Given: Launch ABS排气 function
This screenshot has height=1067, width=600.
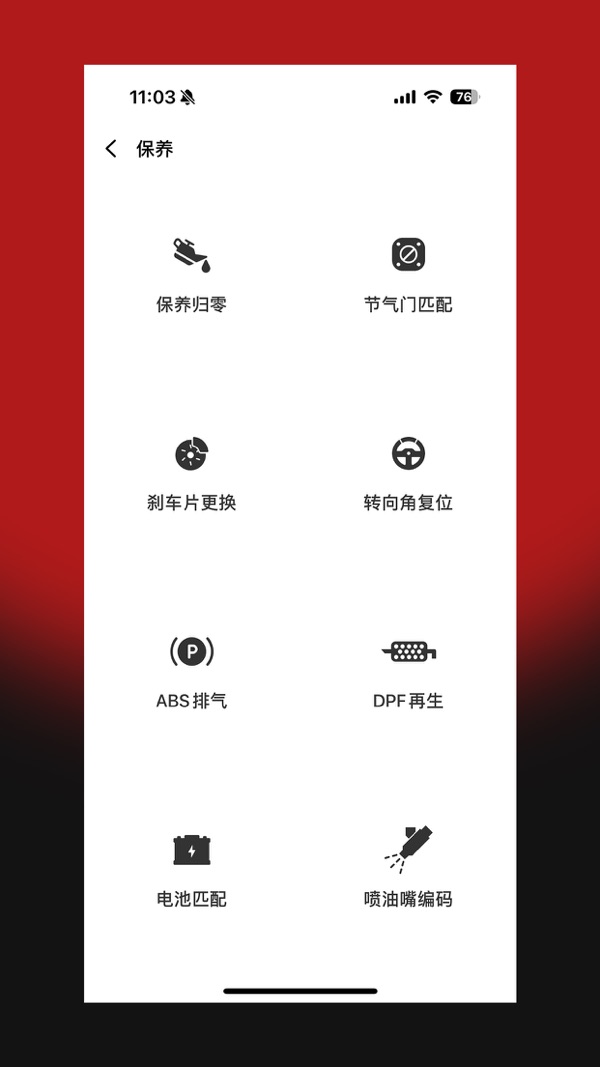Looking at the screenshot, I should pyautogui.click(x=191, y=672).
